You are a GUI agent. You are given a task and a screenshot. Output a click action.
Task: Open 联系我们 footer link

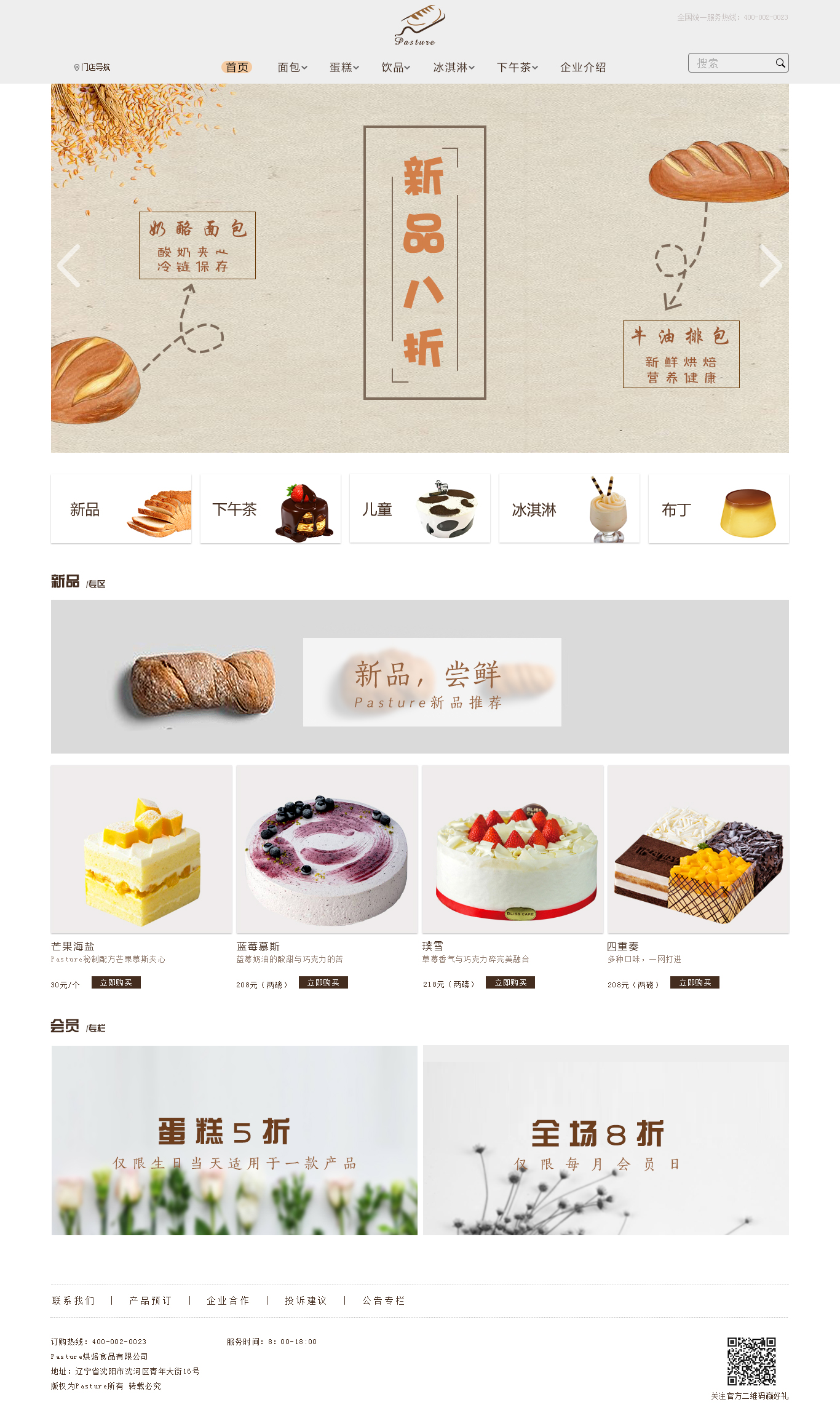point(73,1300)
